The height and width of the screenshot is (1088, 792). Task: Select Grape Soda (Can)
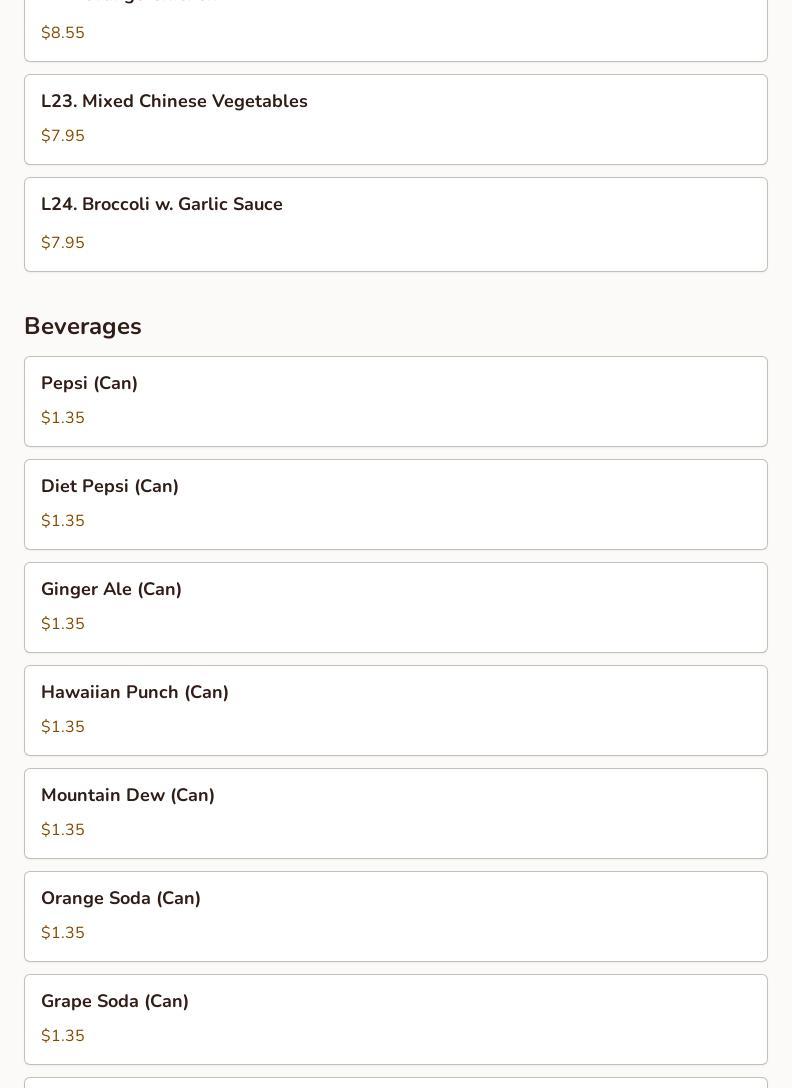(396, 1019)
